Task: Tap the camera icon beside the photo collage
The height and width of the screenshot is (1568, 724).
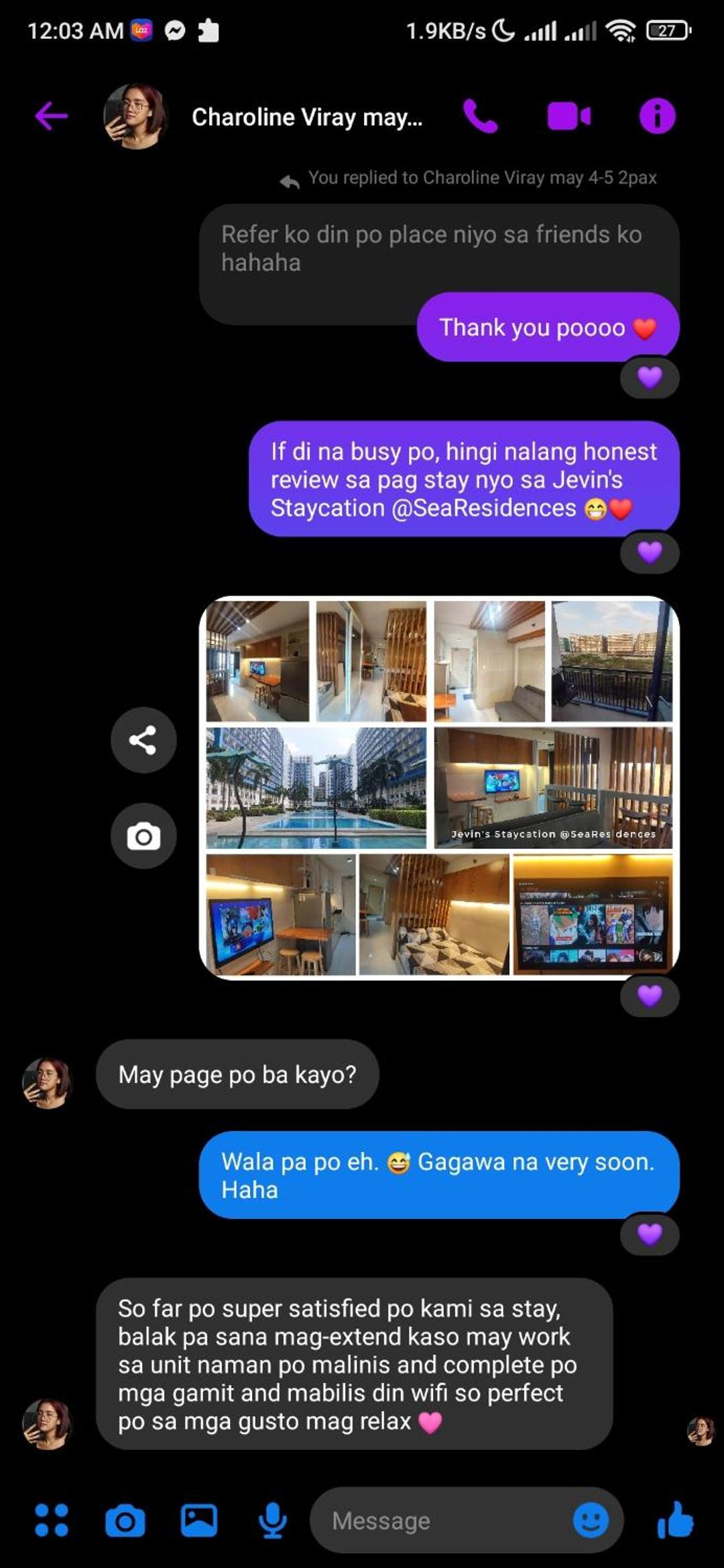Action: tap(143, 836)
